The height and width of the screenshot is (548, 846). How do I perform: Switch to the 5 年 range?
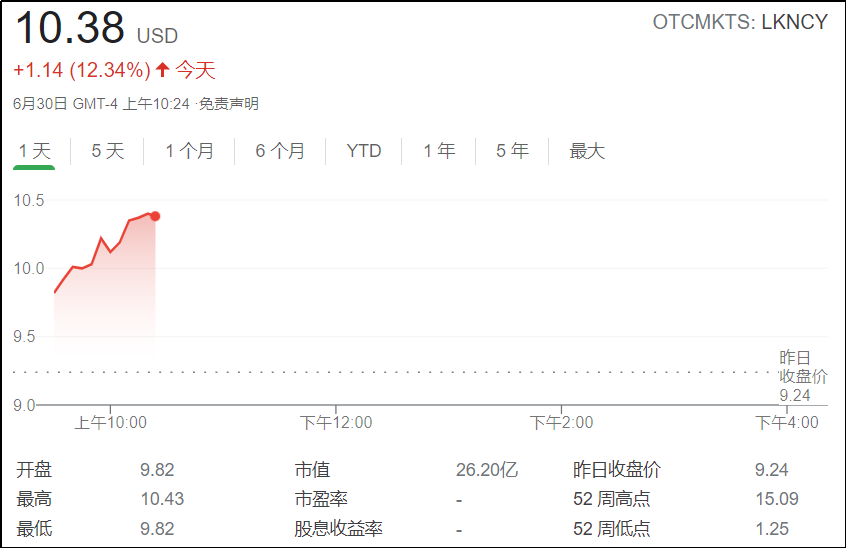tap(512, 151)
